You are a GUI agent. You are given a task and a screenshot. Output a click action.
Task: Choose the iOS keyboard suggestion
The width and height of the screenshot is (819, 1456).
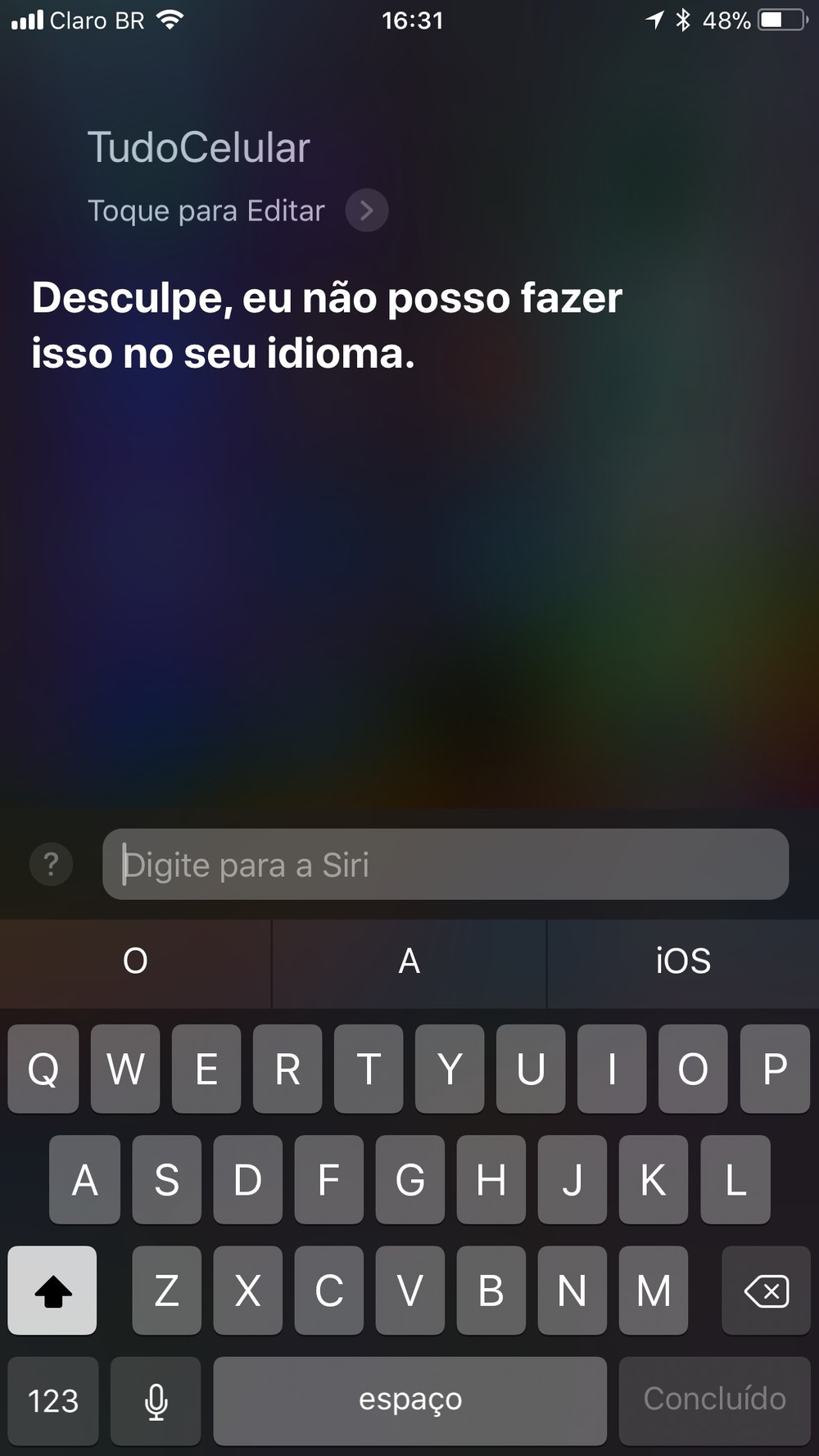click(683, 961)
